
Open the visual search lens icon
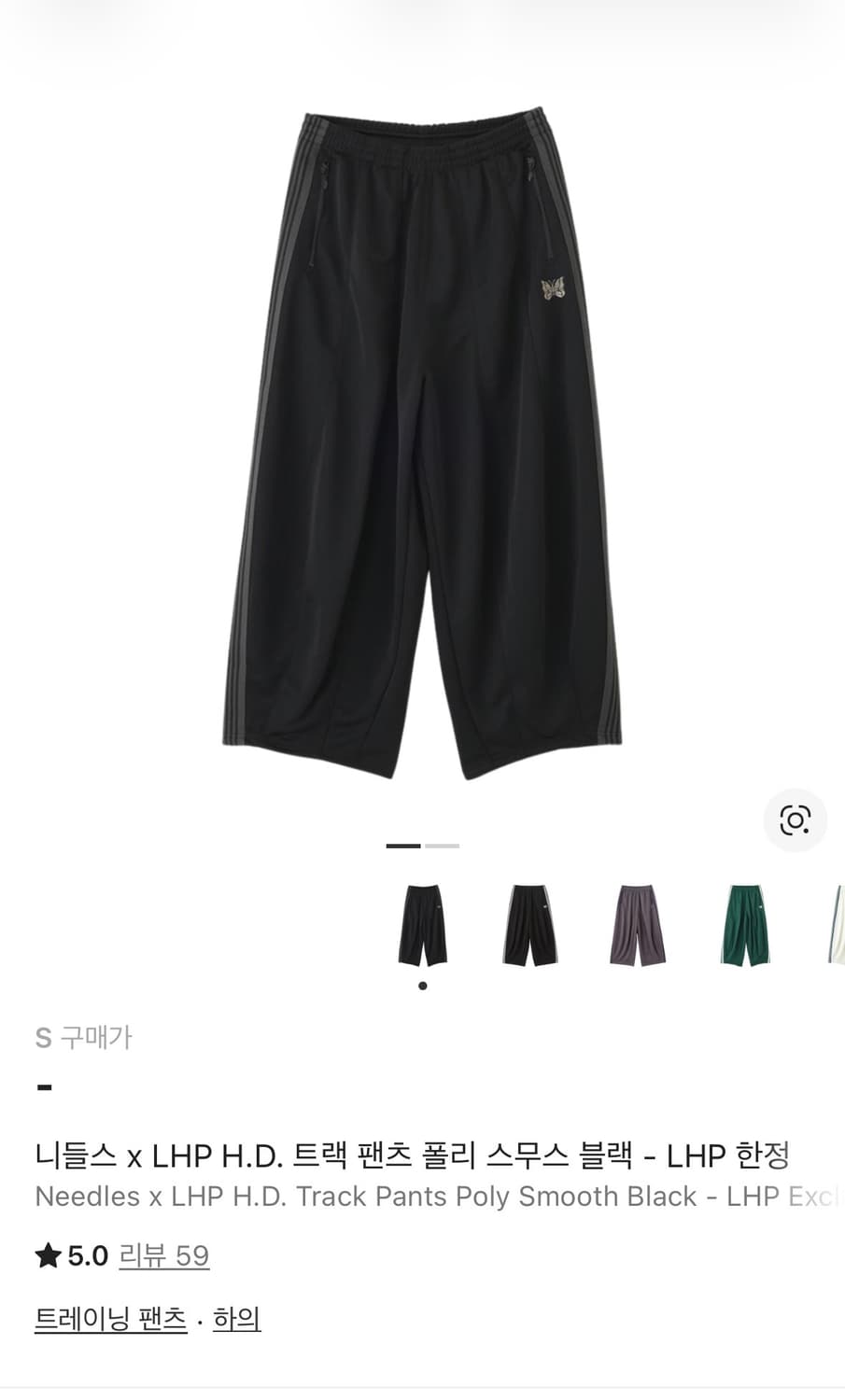[x=795, y=819]
